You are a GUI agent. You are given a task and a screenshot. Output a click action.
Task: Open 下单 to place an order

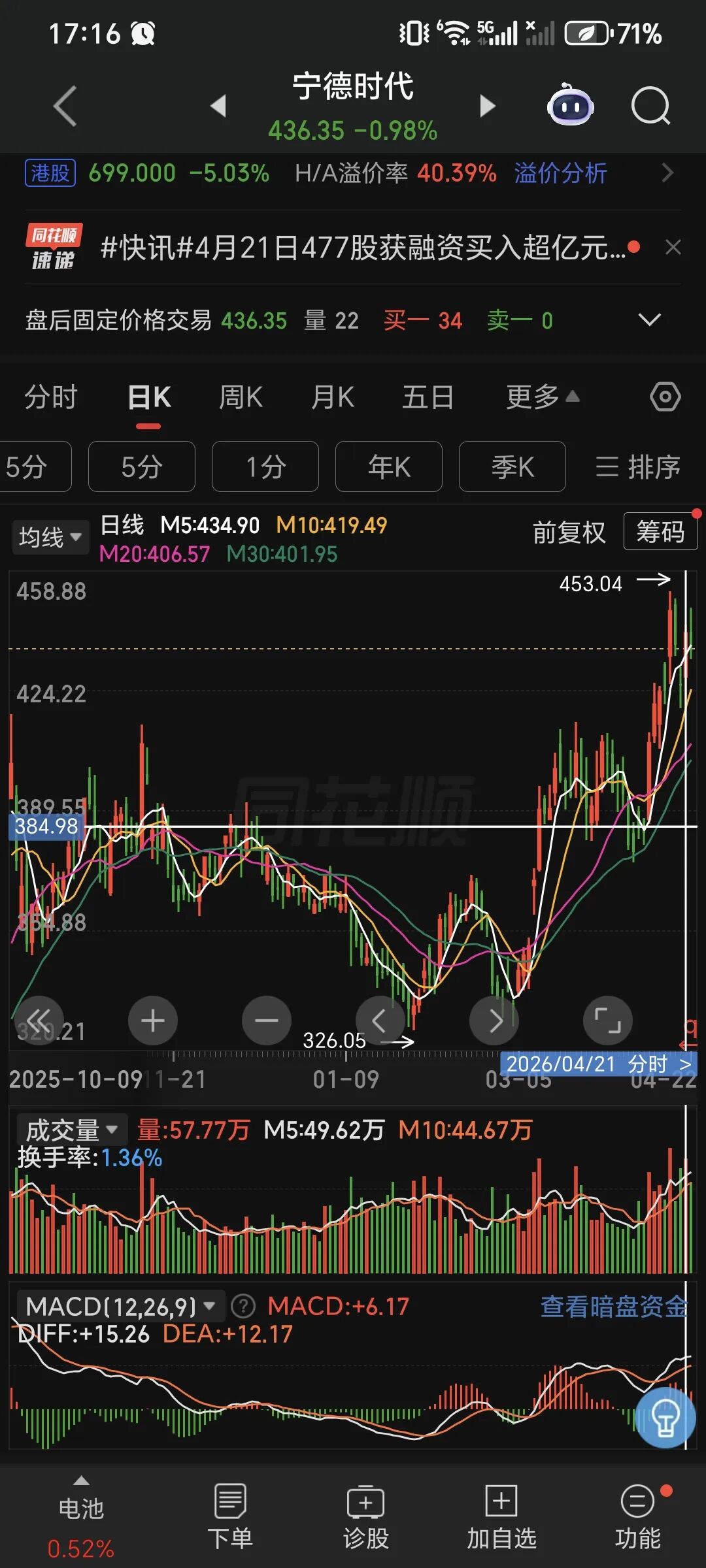(230, 1517)
